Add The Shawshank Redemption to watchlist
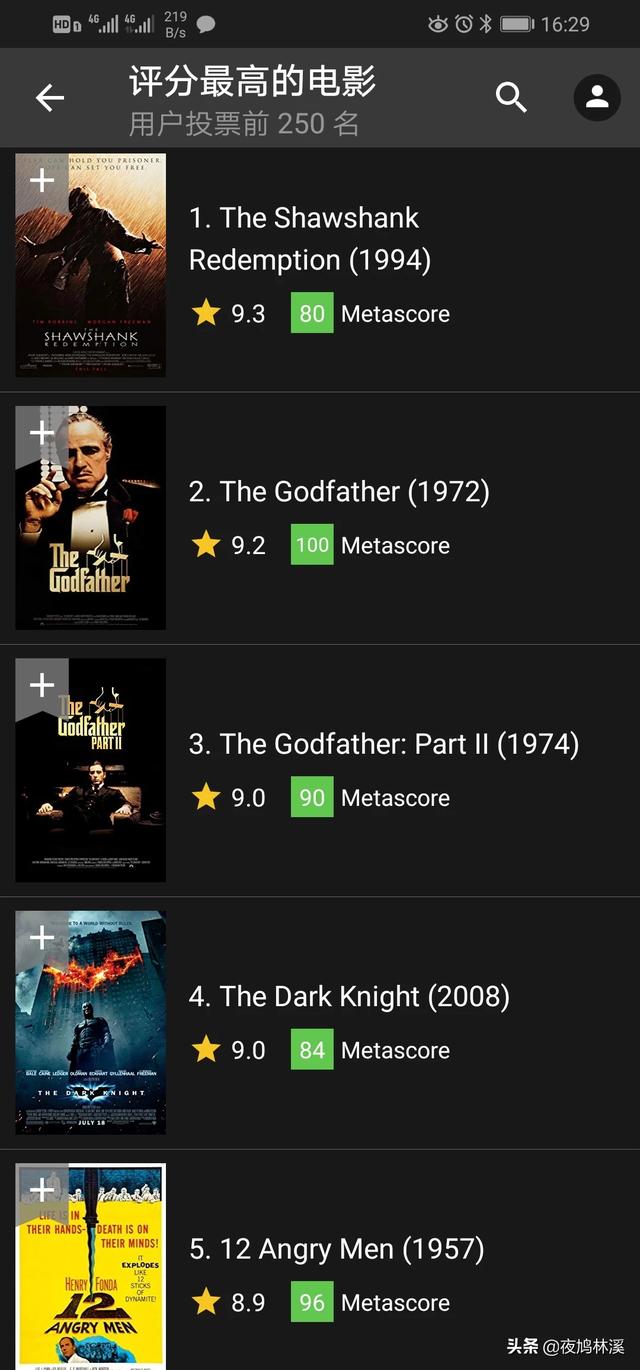Image resolution: width=640 pixels, height=1370 pixels. coord(41,181)
